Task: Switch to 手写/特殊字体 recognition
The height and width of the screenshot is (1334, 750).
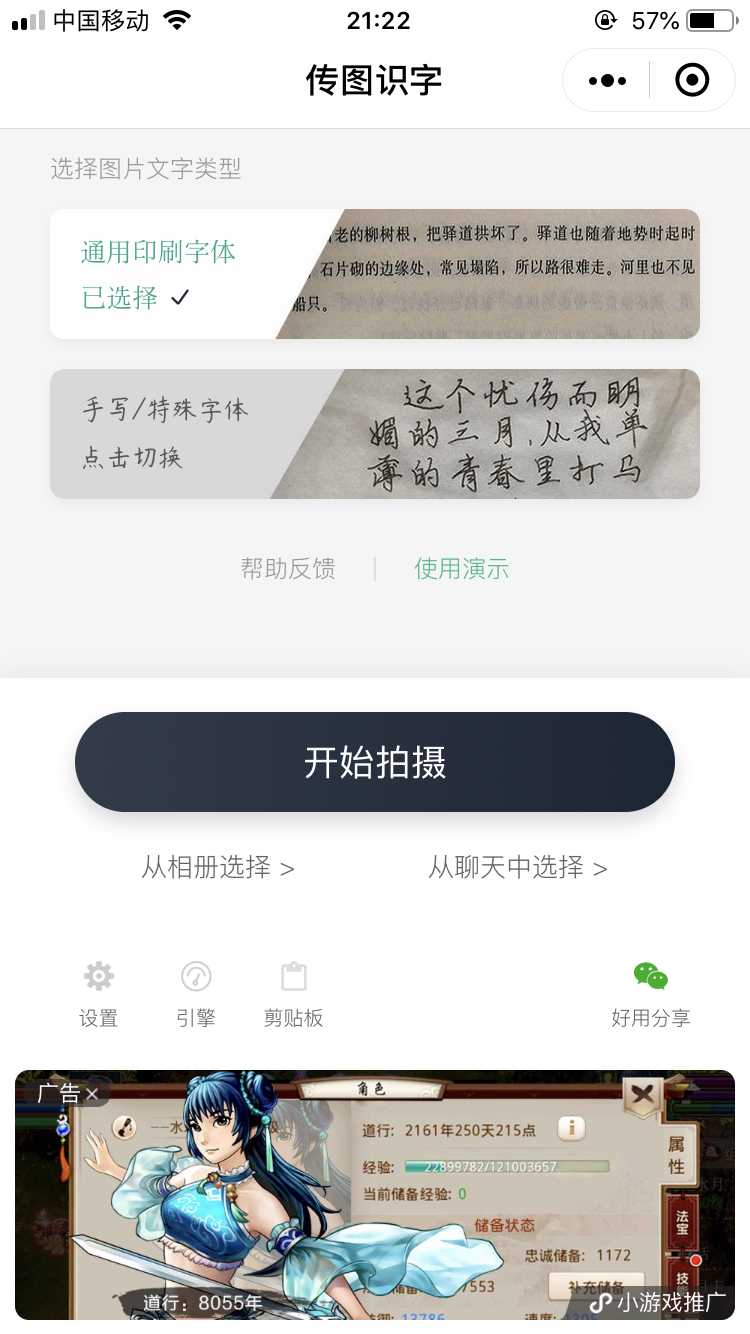Action: coord(374,434)
